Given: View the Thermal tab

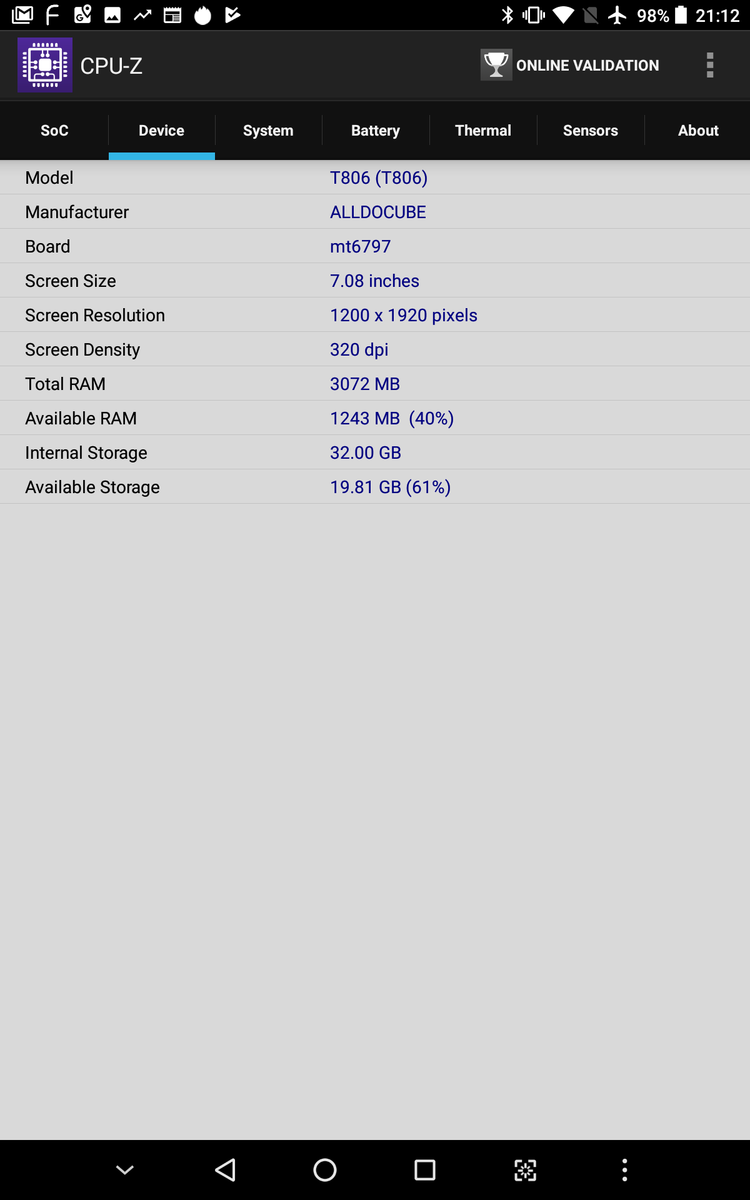Looking at the screenshot, I should (483, 131).
